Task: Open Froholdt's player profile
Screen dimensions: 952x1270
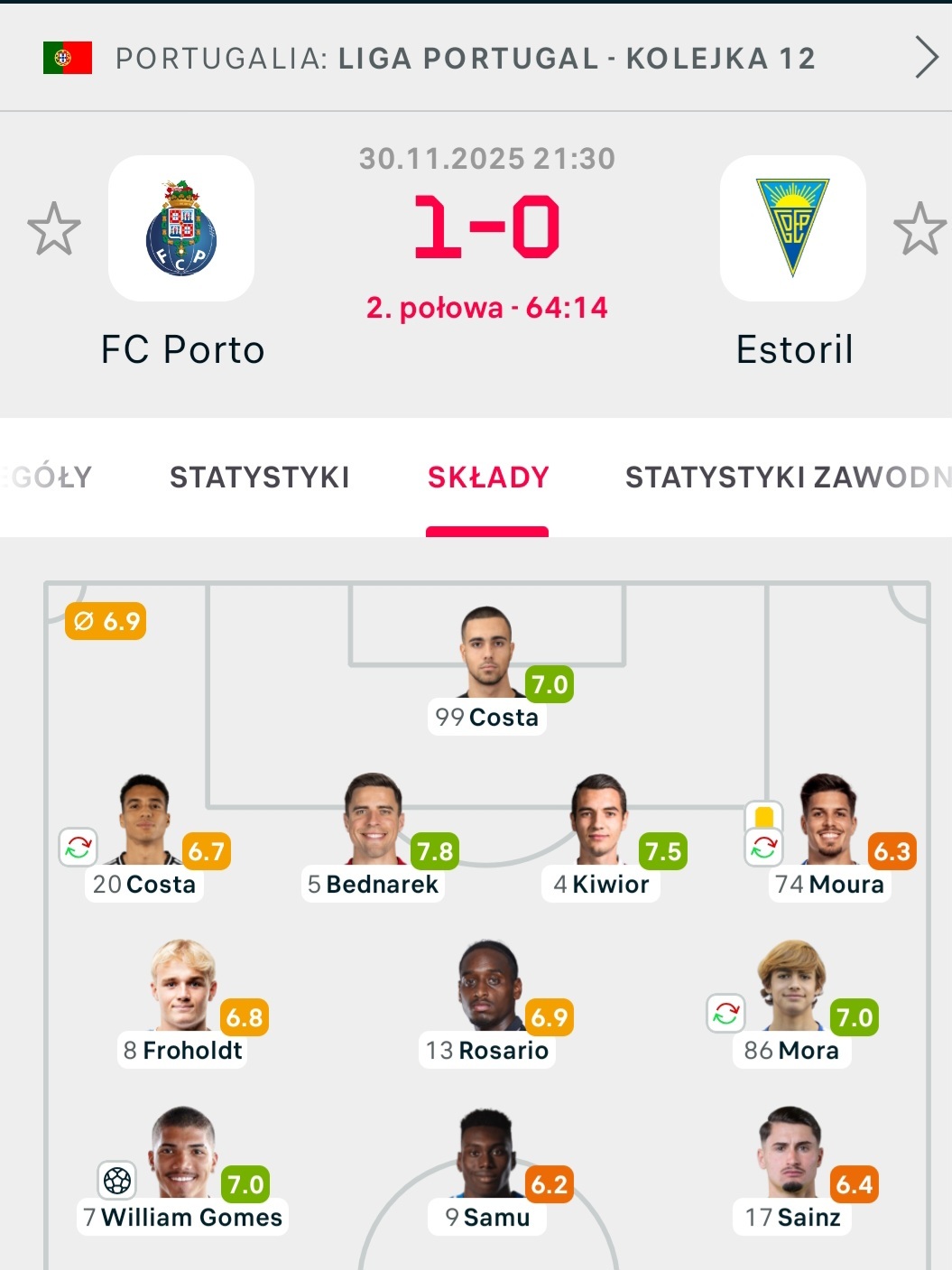Action: [183, 1003]
